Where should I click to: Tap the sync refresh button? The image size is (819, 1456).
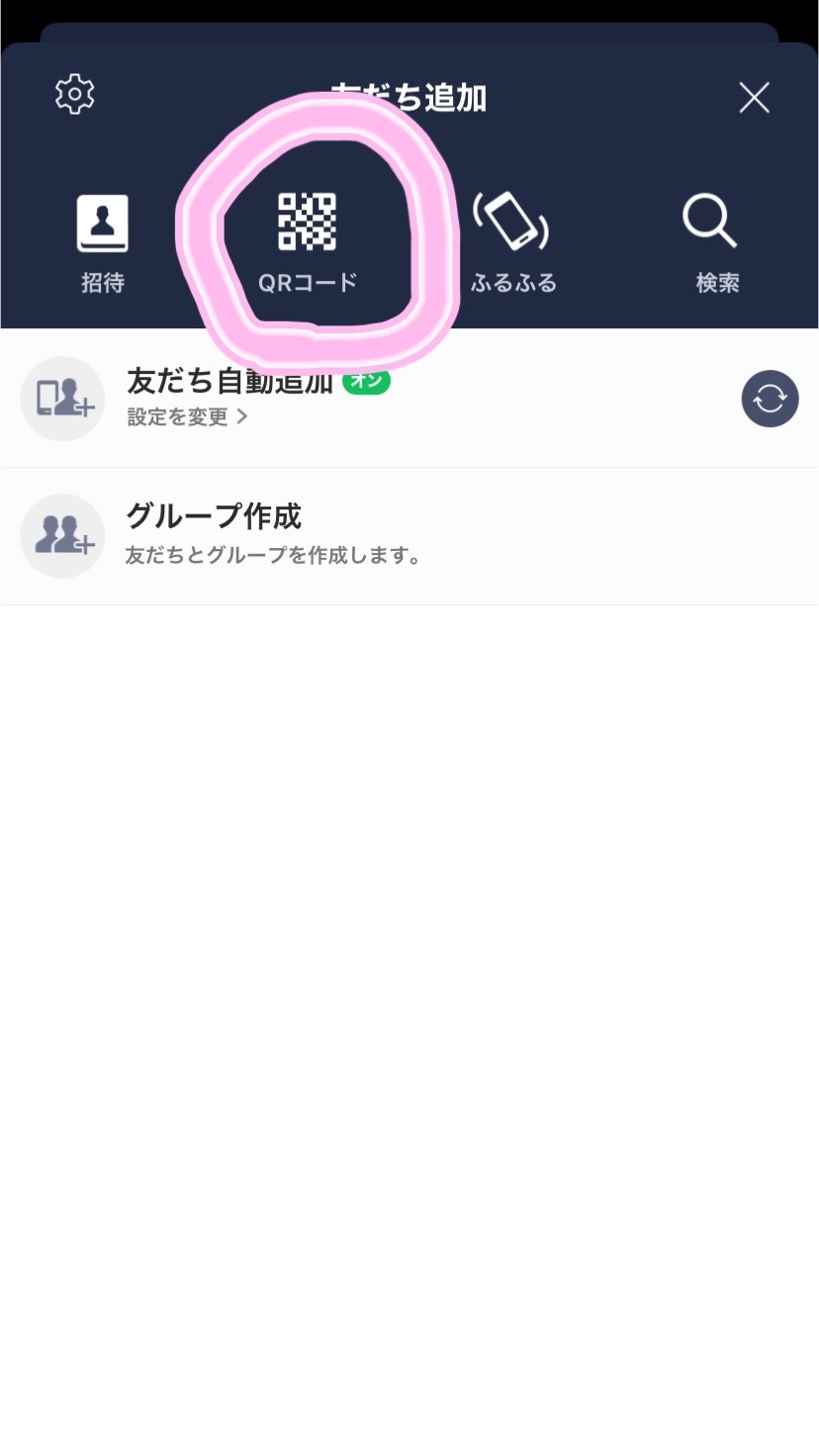770,399
